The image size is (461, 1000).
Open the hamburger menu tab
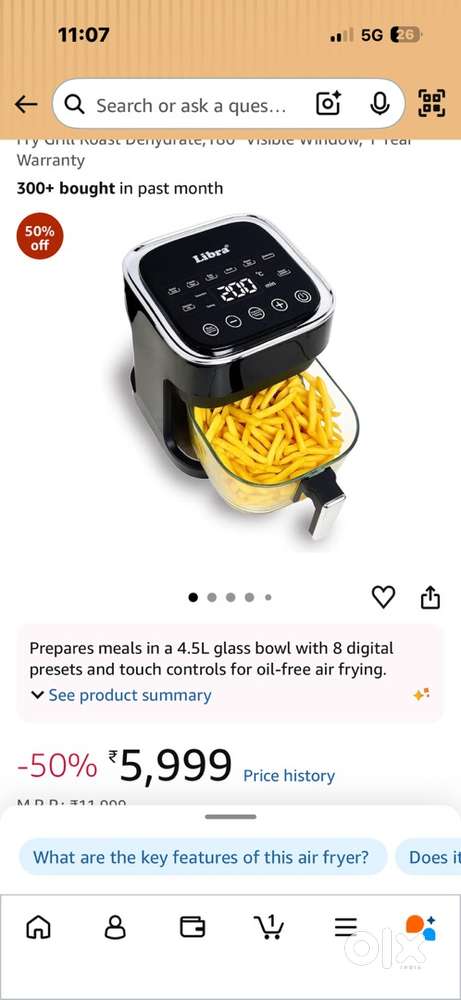coord(346,927)
